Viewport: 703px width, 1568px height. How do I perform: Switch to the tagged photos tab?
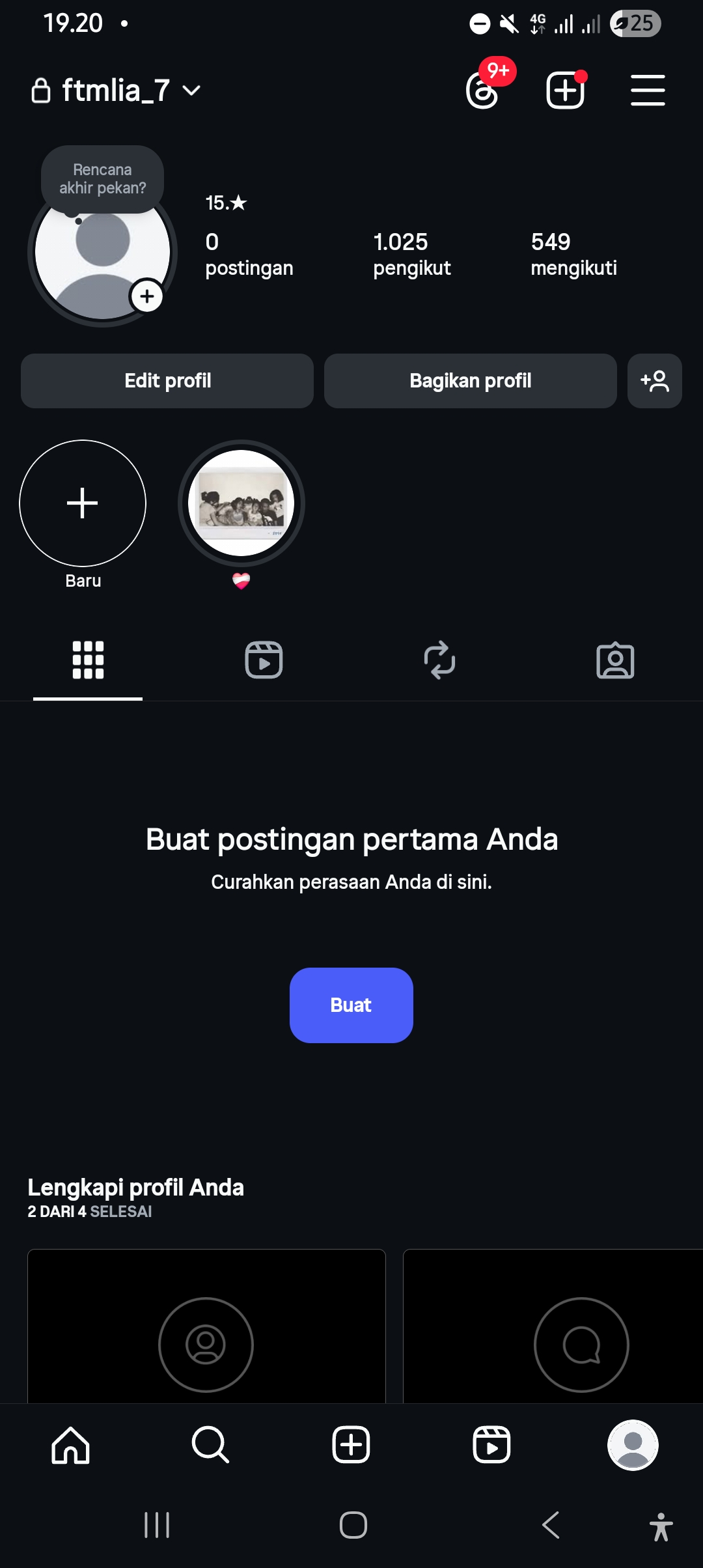[x=615, y=660]
